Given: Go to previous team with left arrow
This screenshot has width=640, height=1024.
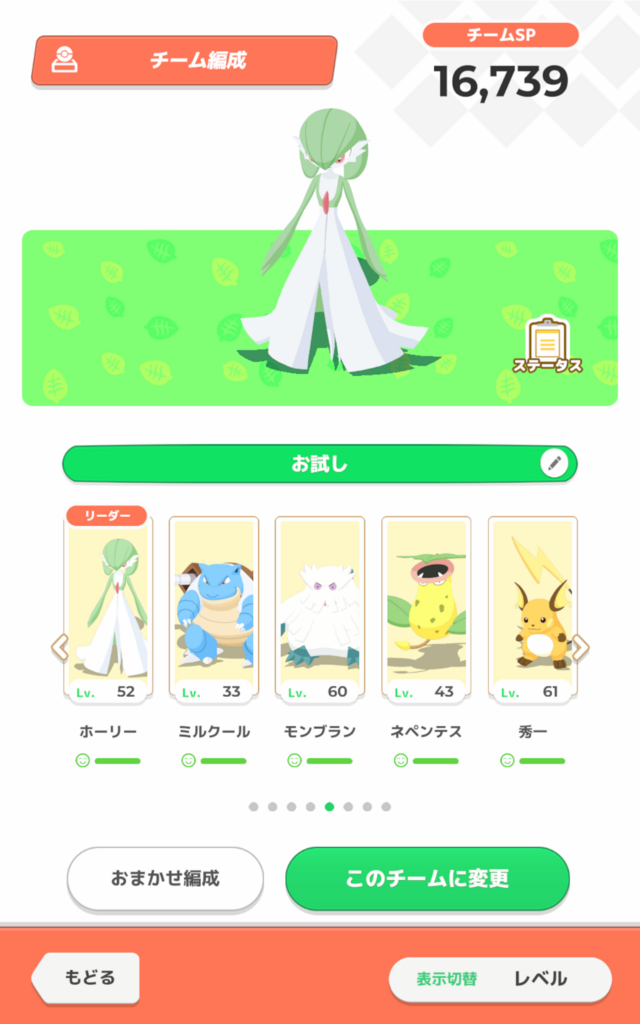Looking at the screenshot, I should coord(59,647).
